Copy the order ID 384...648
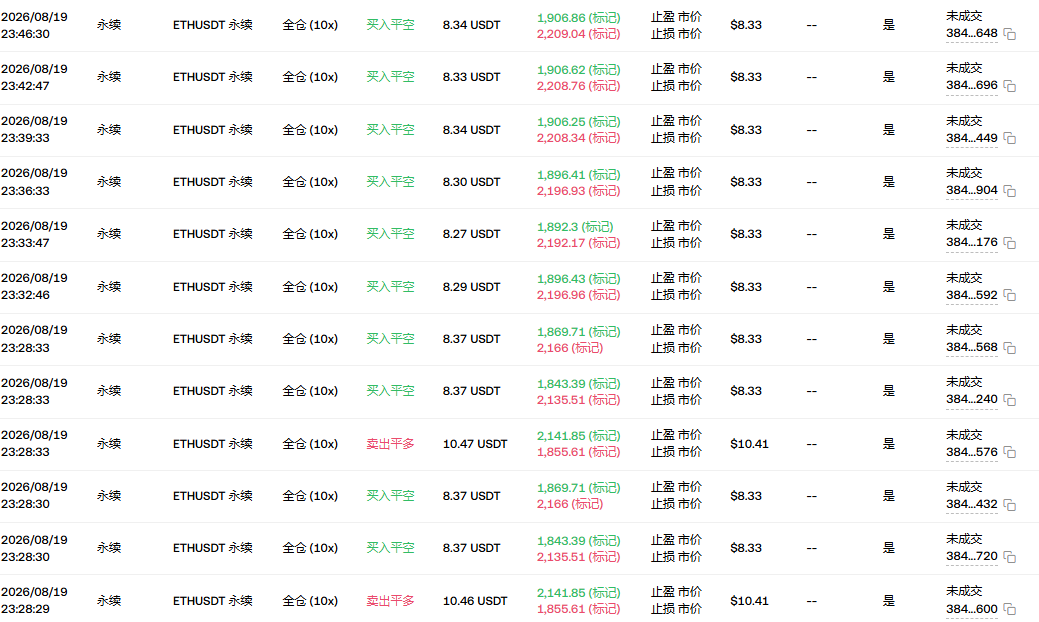 click(x=1010, y=34)
